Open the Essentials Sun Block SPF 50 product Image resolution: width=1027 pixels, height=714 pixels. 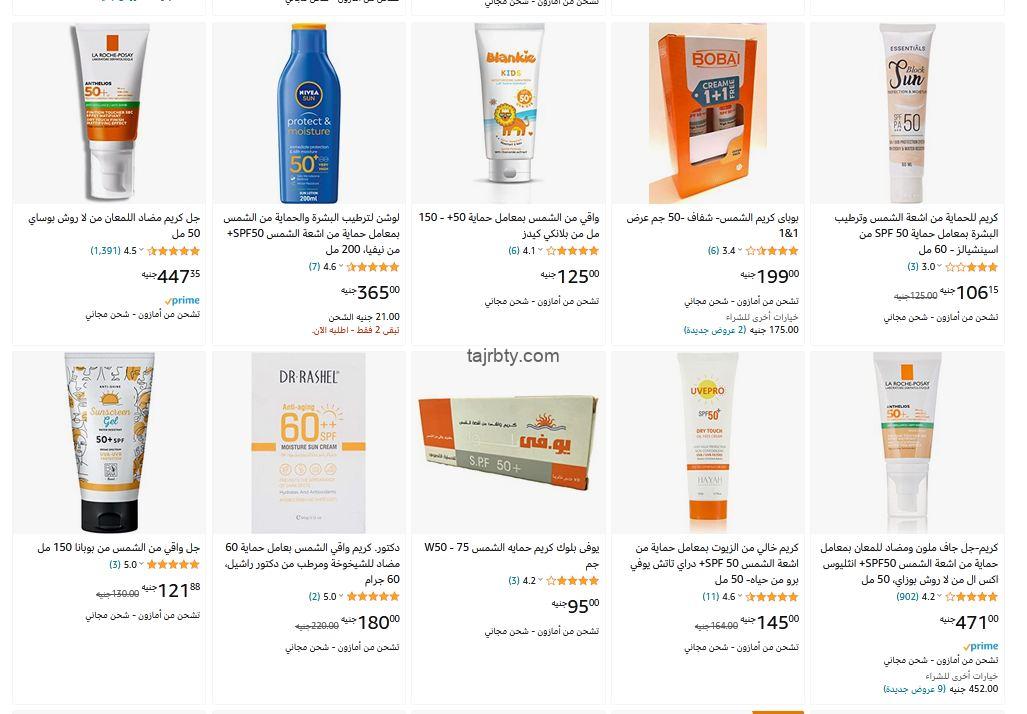(907, 112)
